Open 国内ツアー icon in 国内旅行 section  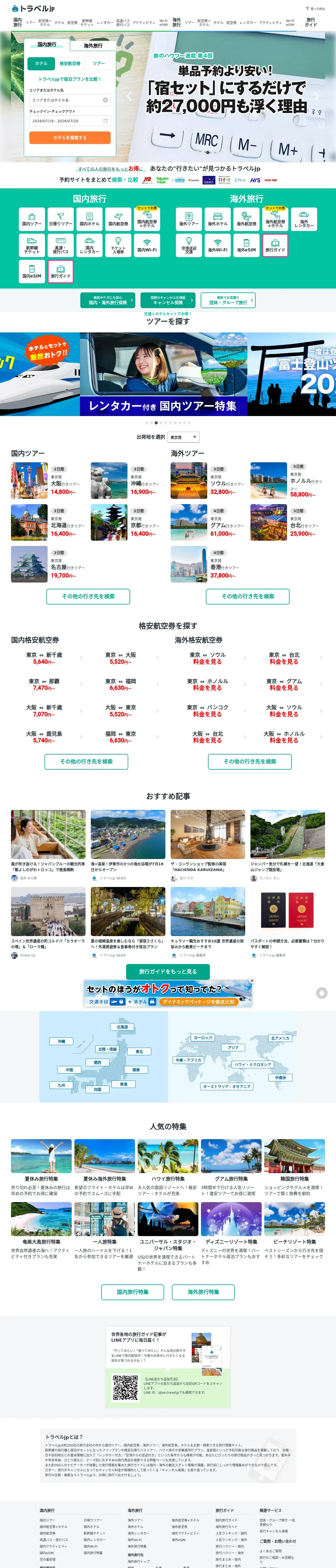[x=32, y=218]
